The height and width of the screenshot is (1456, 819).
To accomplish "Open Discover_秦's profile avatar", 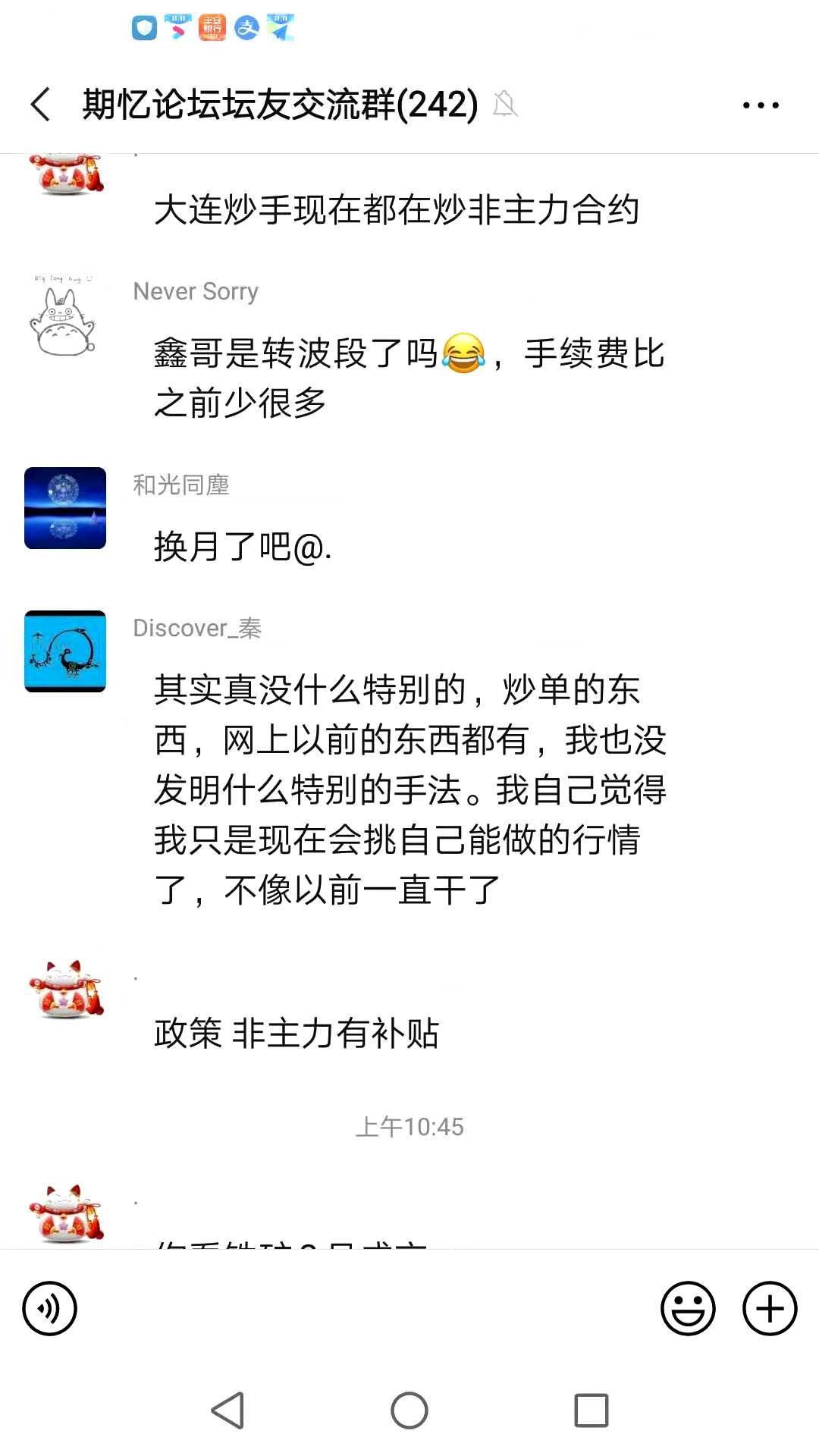I will pos(65,651).
